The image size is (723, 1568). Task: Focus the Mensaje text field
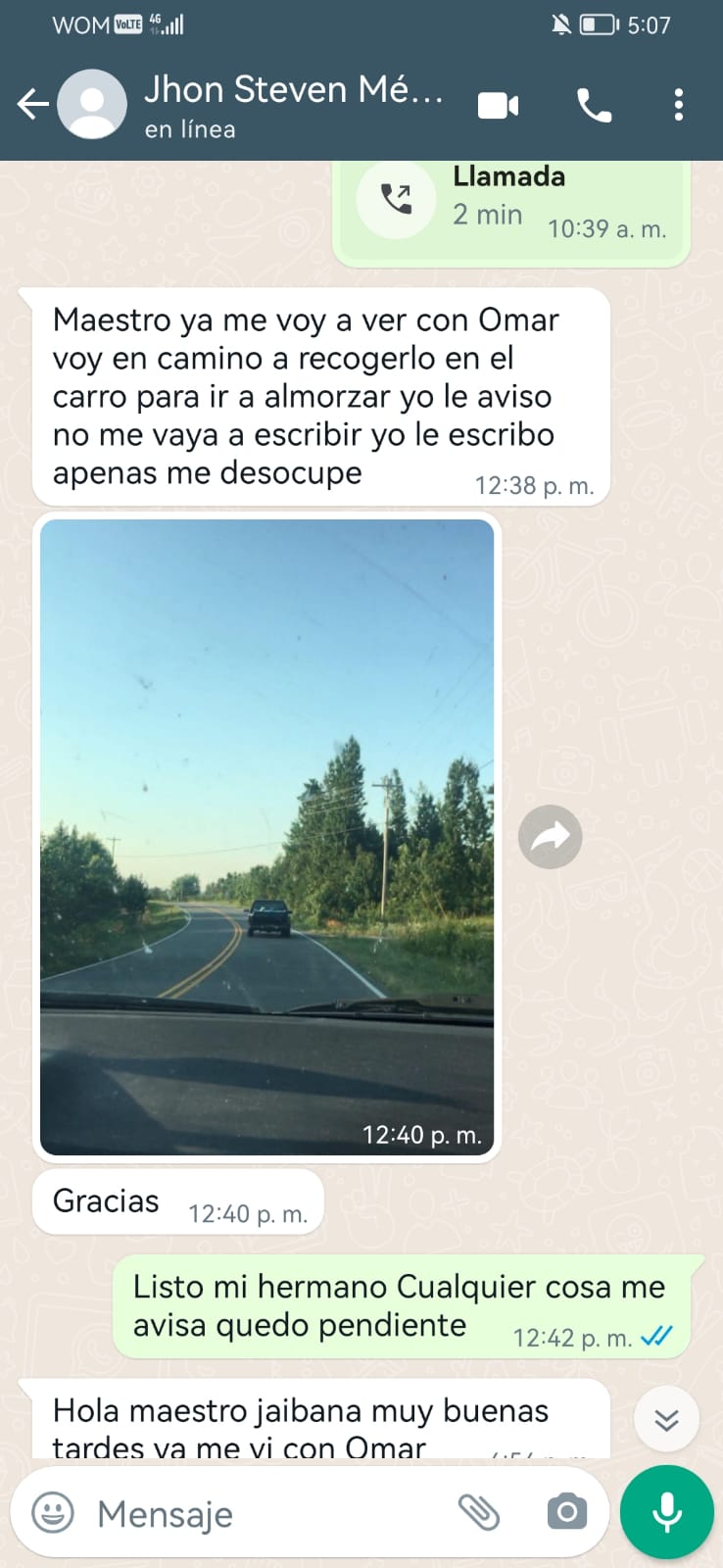tap(265, 1514)
